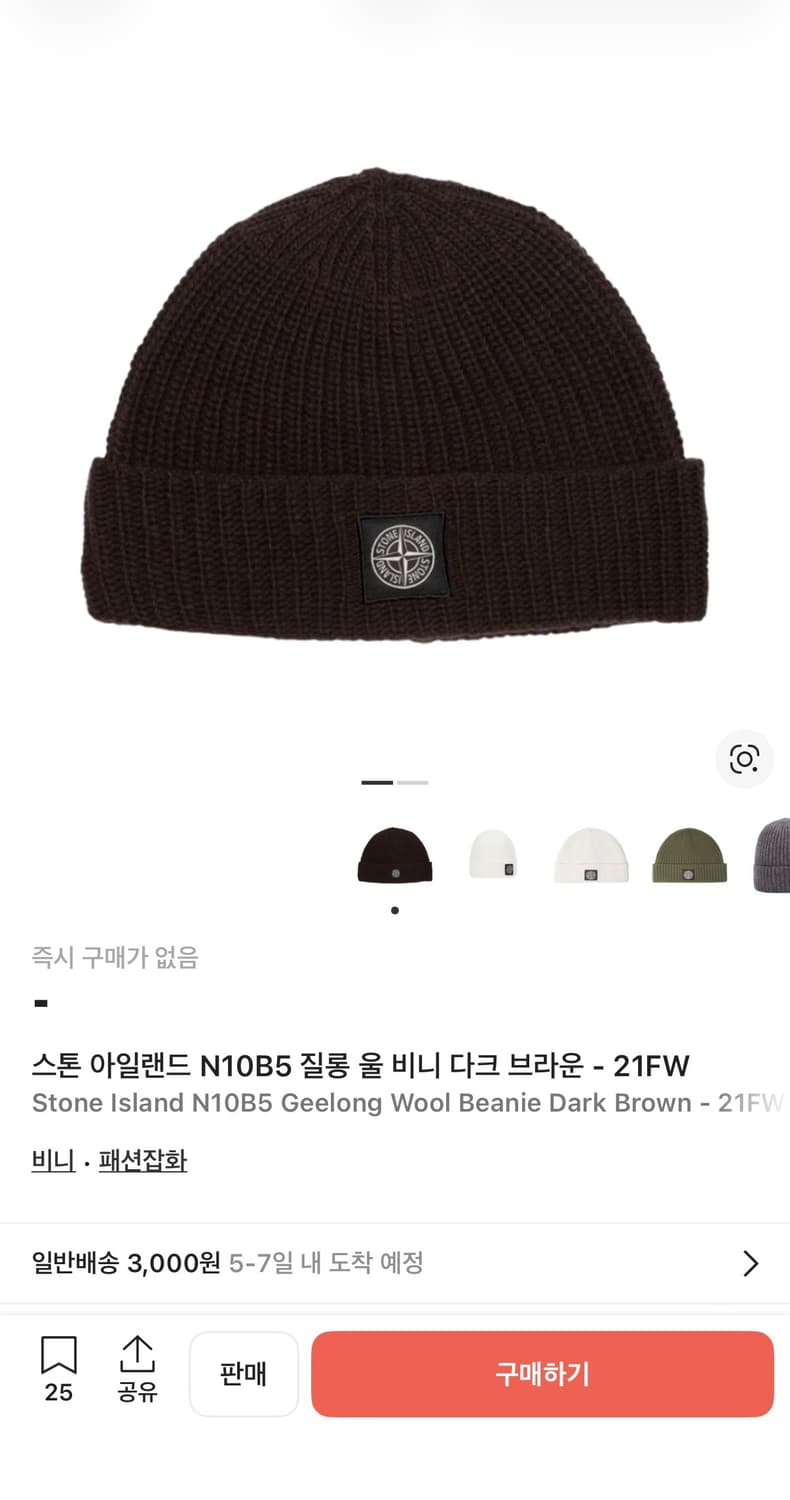790x1500 pixels.
Task: Open the 패션잡화 category link
Action: [x=142, y=1160]
